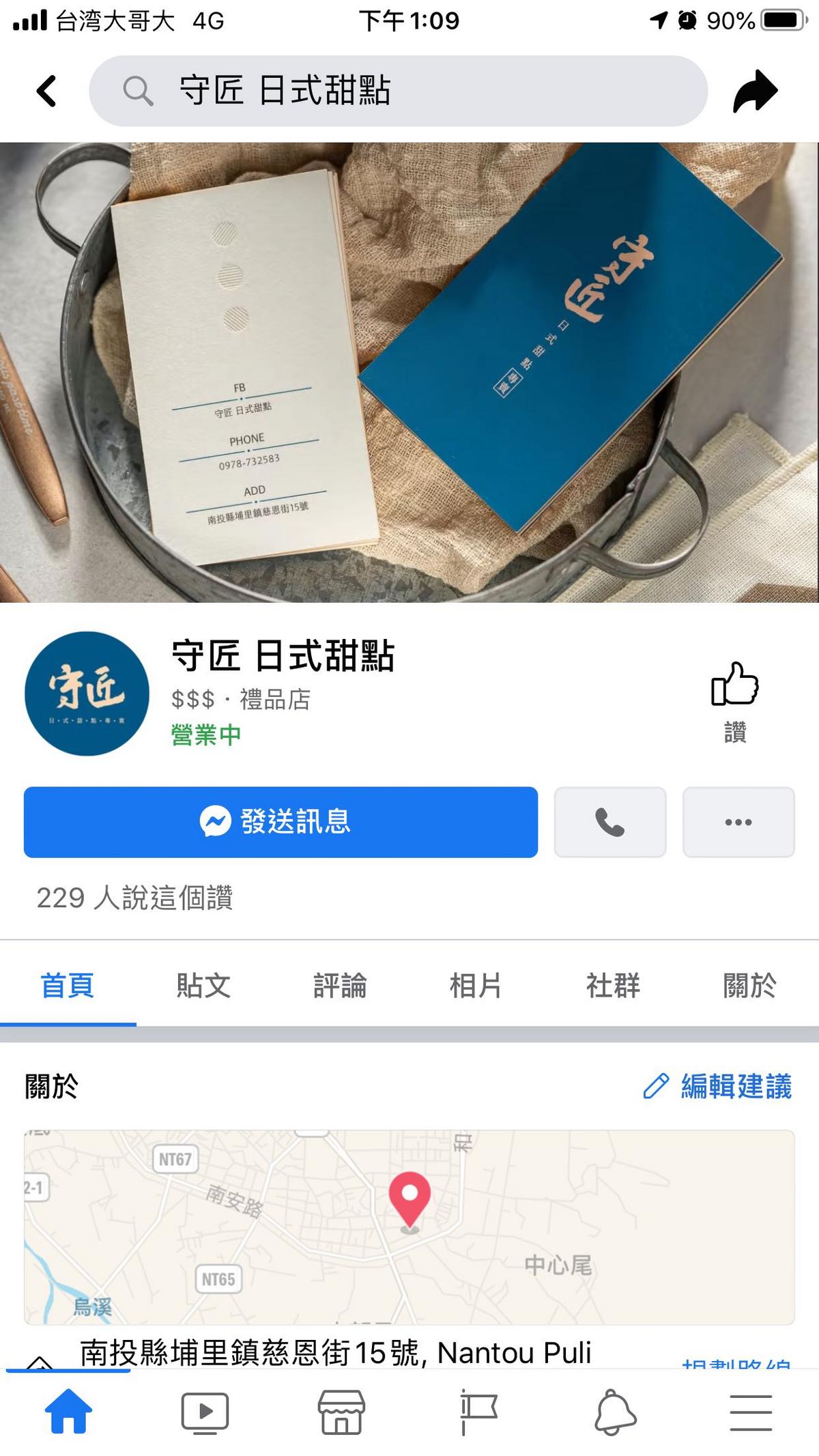View the 相片 photos tab
819x1456 pixels.
click(476, 986)
